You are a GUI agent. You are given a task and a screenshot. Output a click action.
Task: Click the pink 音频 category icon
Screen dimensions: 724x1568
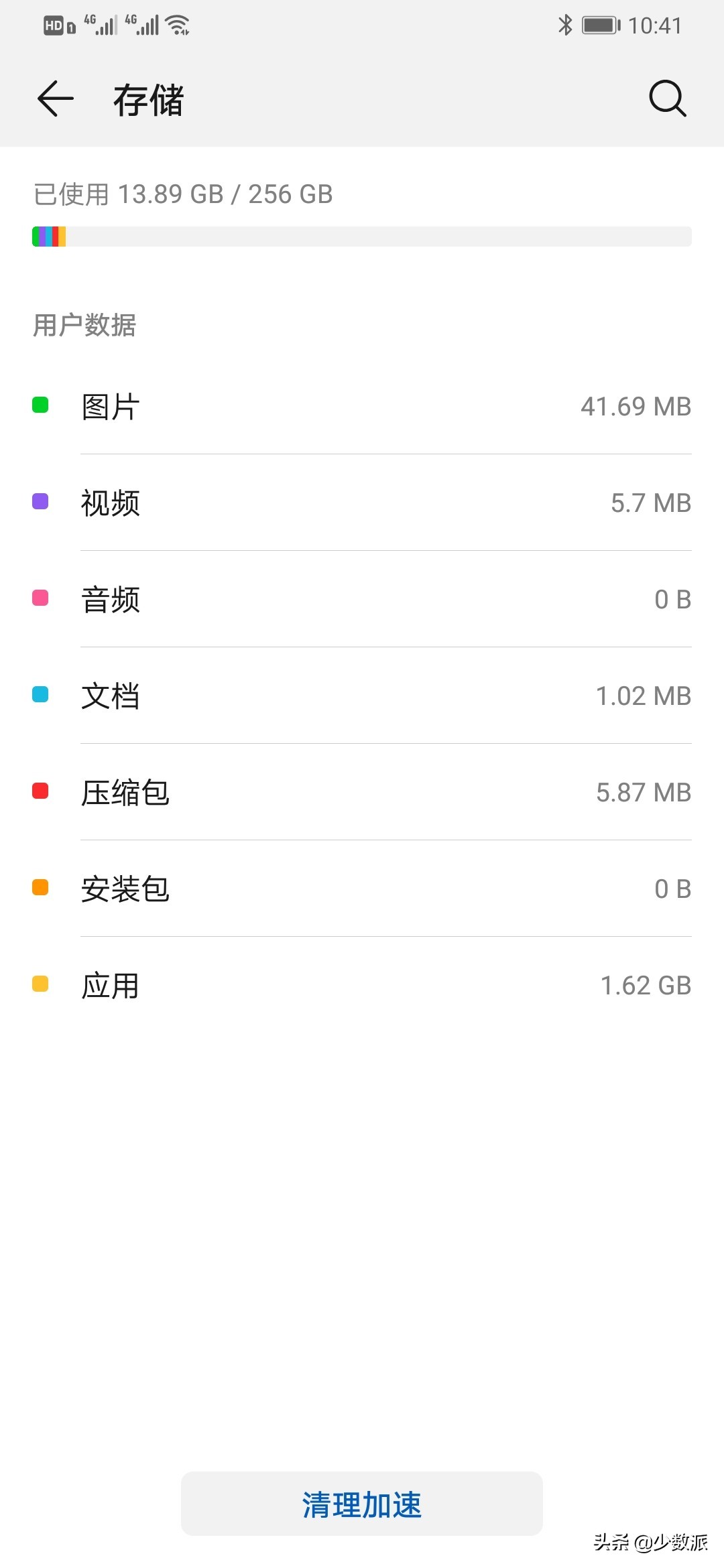pos(40,598)
